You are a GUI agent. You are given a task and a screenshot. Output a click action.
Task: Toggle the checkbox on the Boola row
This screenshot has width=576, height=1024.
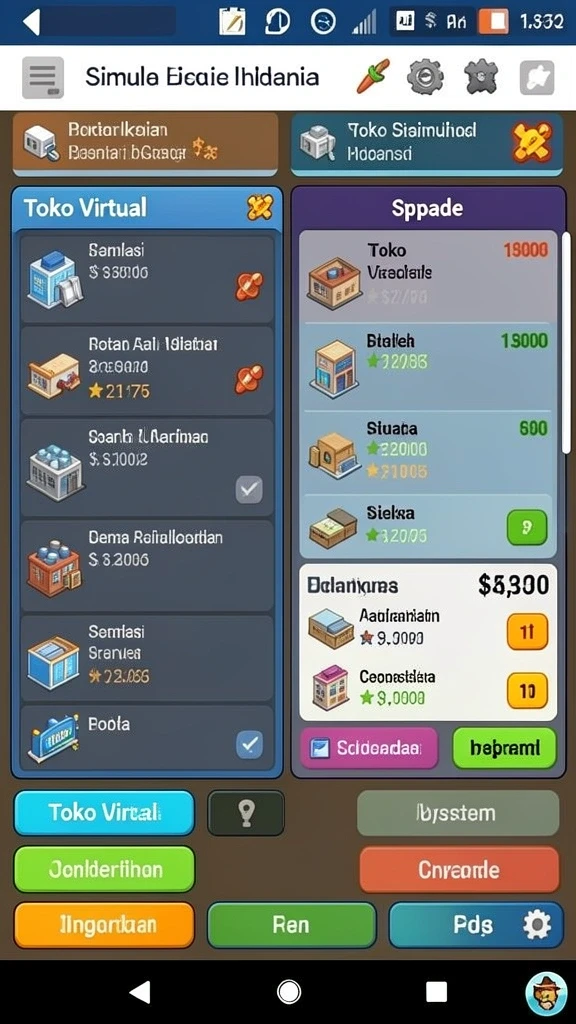coord(249,744)
